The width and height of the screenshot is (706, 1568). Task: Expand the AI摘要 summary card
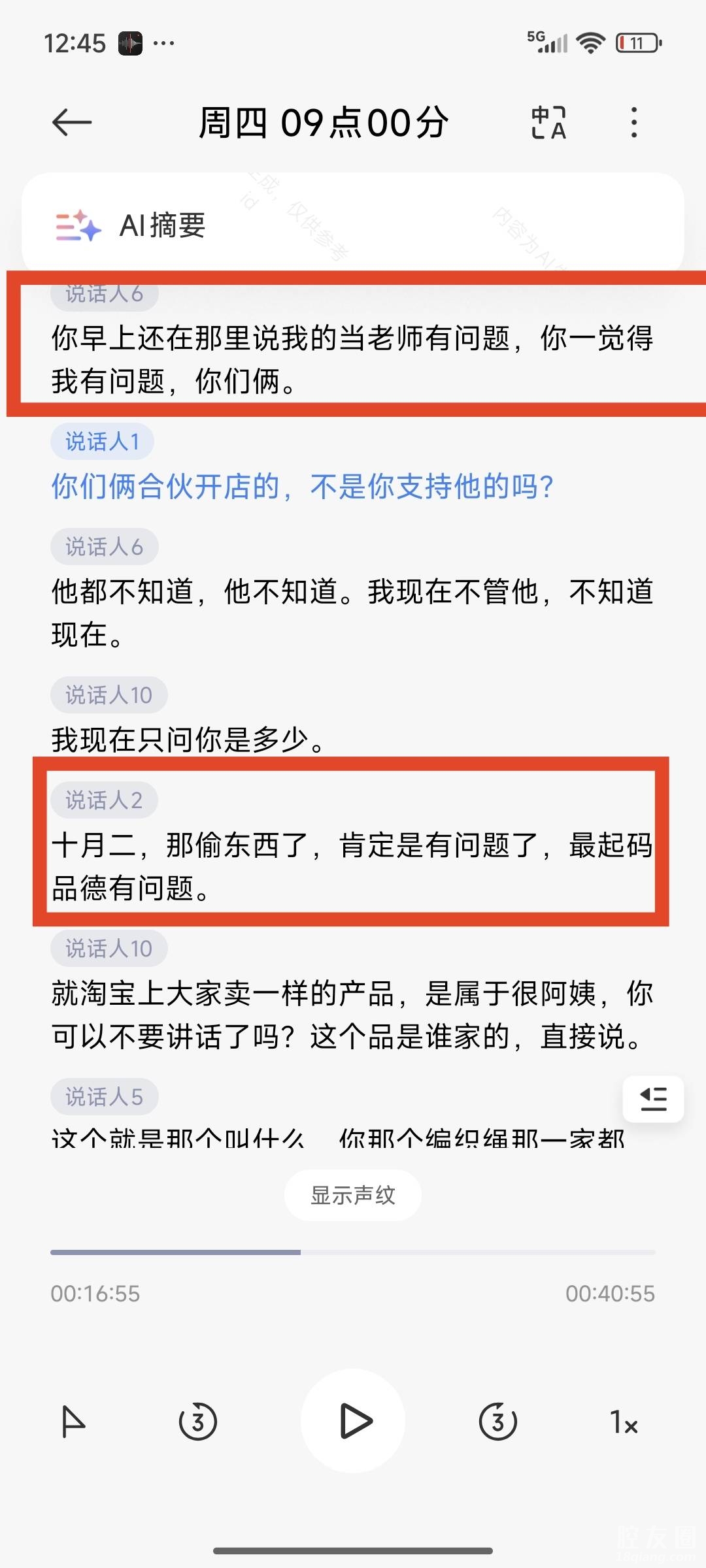tap(353, 225)
